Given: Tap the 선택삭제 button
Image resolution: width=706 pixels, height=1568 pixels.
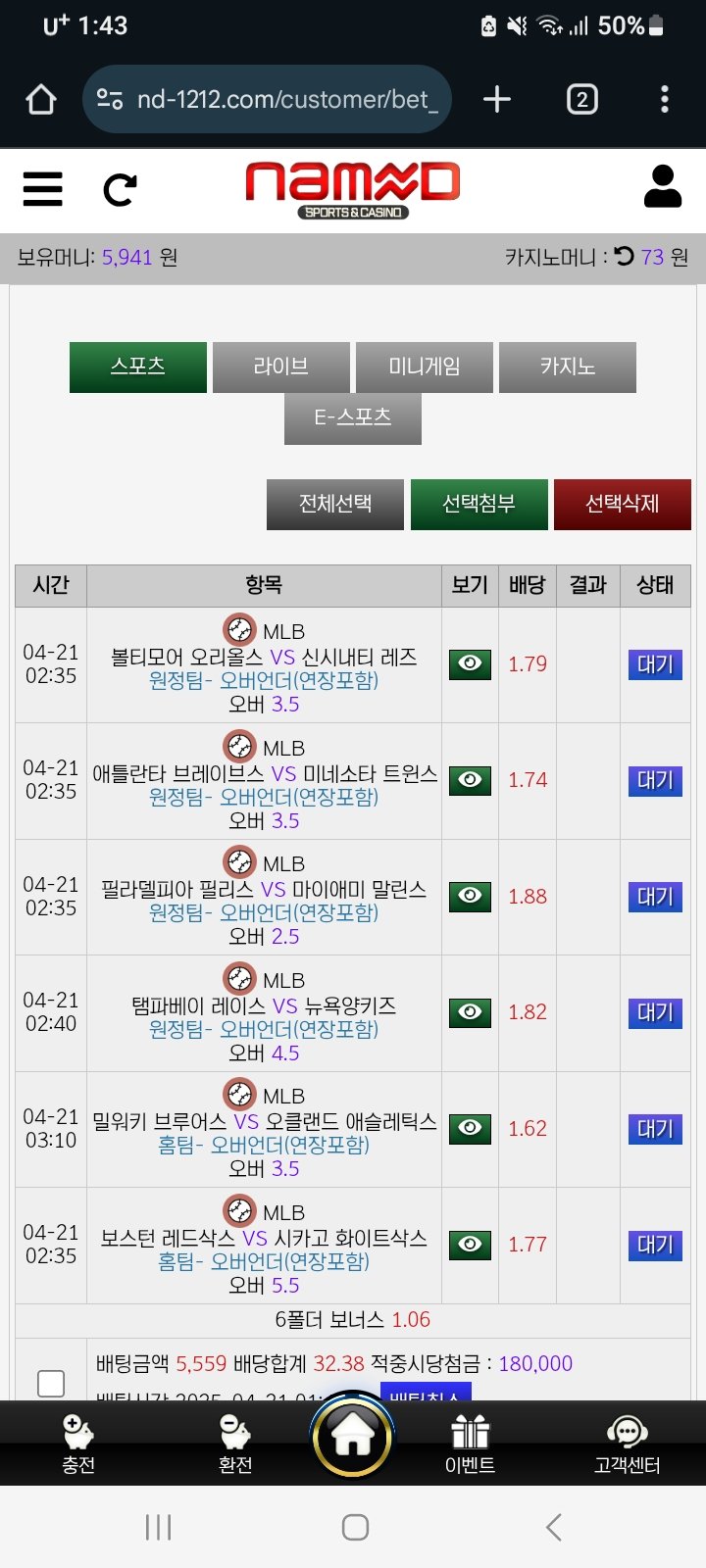Looking at the screenshot, I should 622,504.
